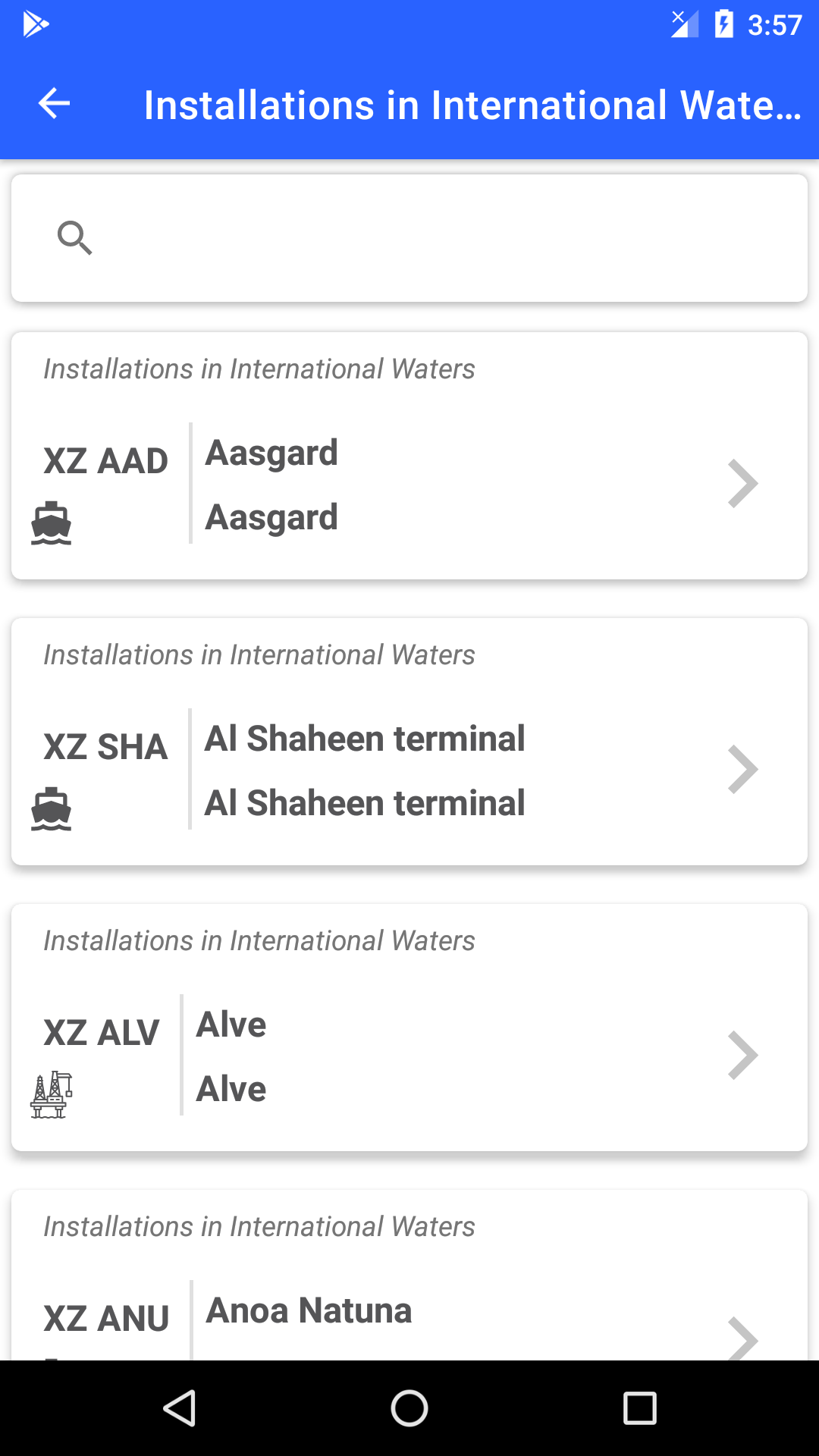Open recent apps from the navigation bar
The height and width of the screenshot is (1456, 819).
click(639, 1408)
